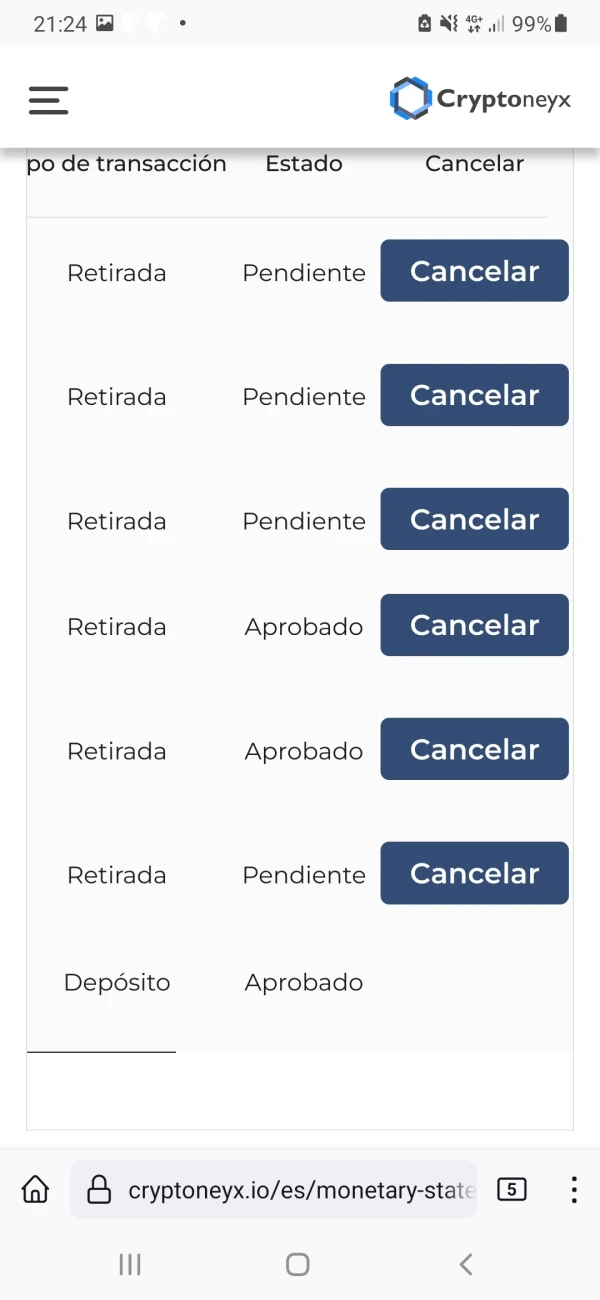
Task: Go to the browser home page
Action: 35,1189
